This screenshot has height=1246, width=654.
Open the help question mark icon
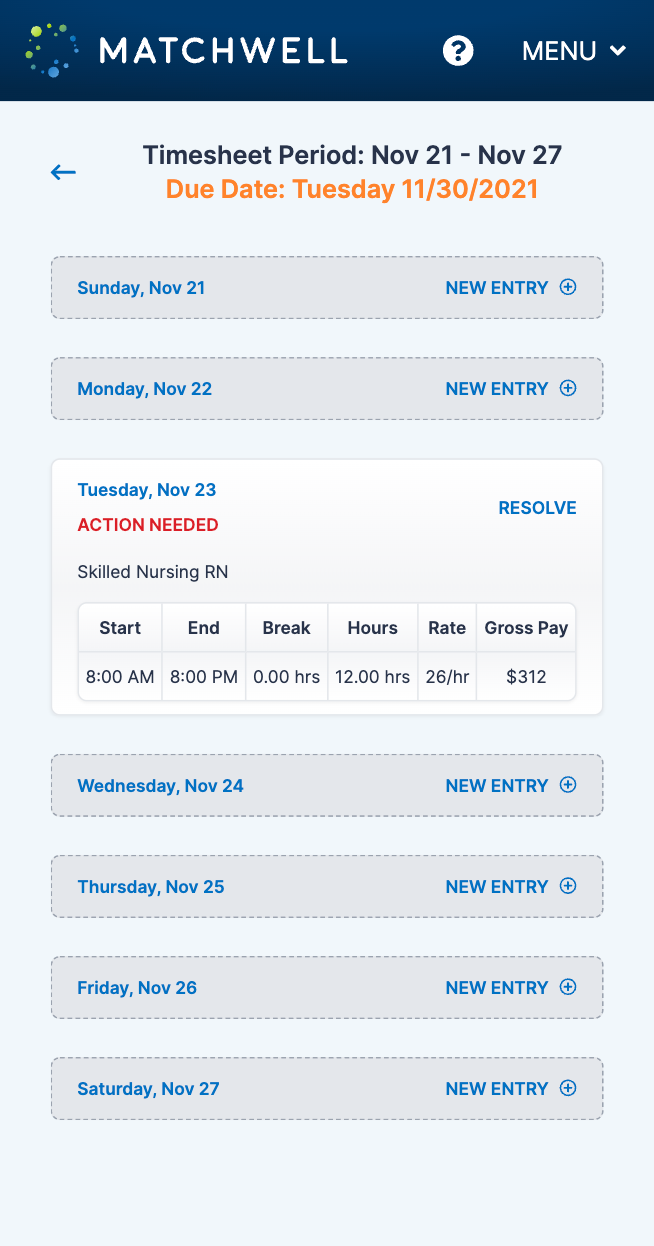(x=458, y=51)
